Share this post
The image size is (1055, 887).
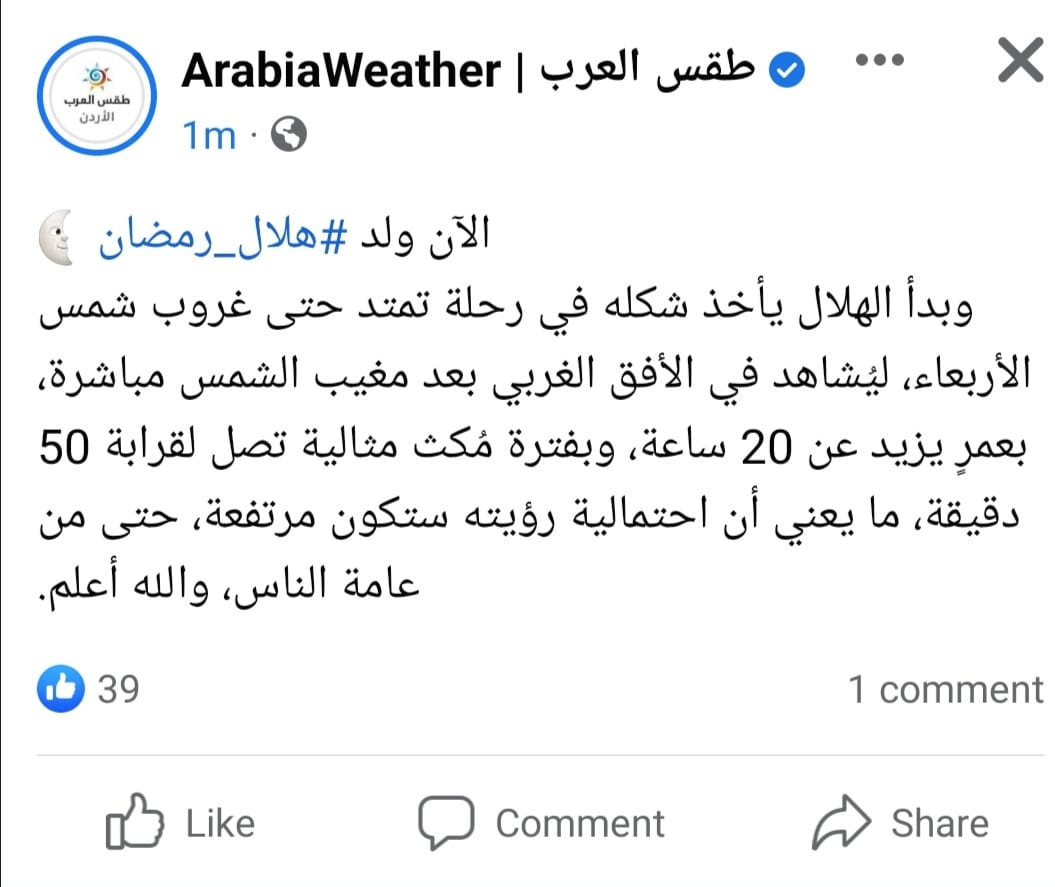pos(899,823)
